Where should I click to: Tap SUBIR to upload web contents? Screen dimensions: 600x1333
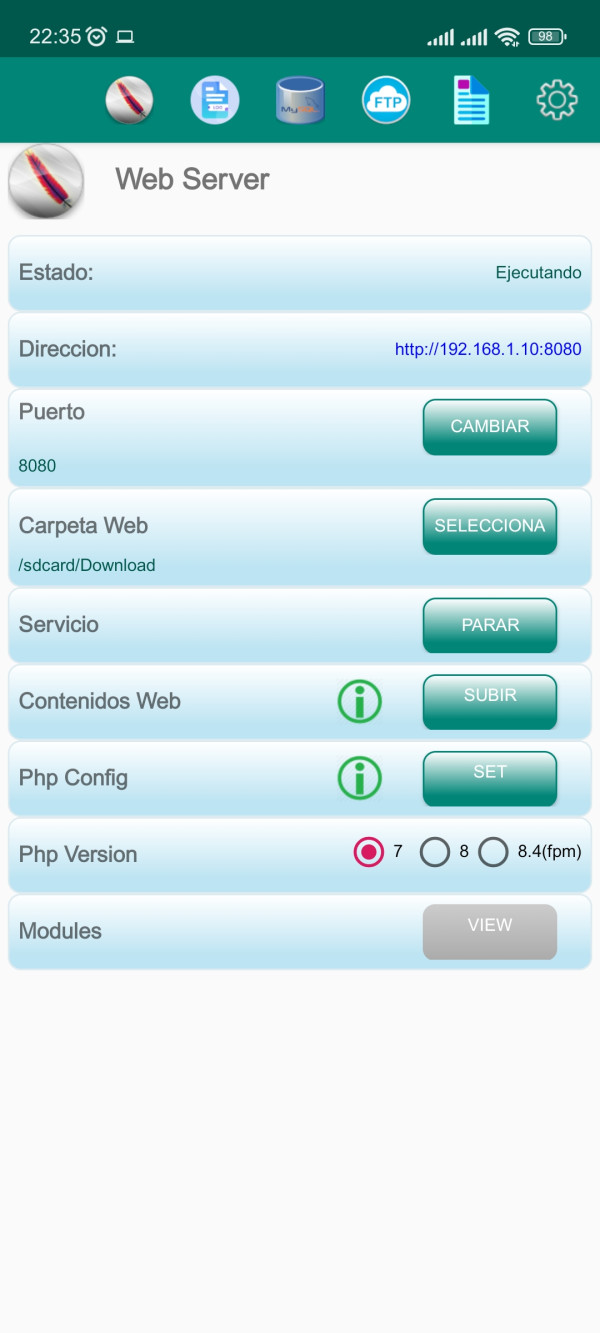click(x=490, y=701)
